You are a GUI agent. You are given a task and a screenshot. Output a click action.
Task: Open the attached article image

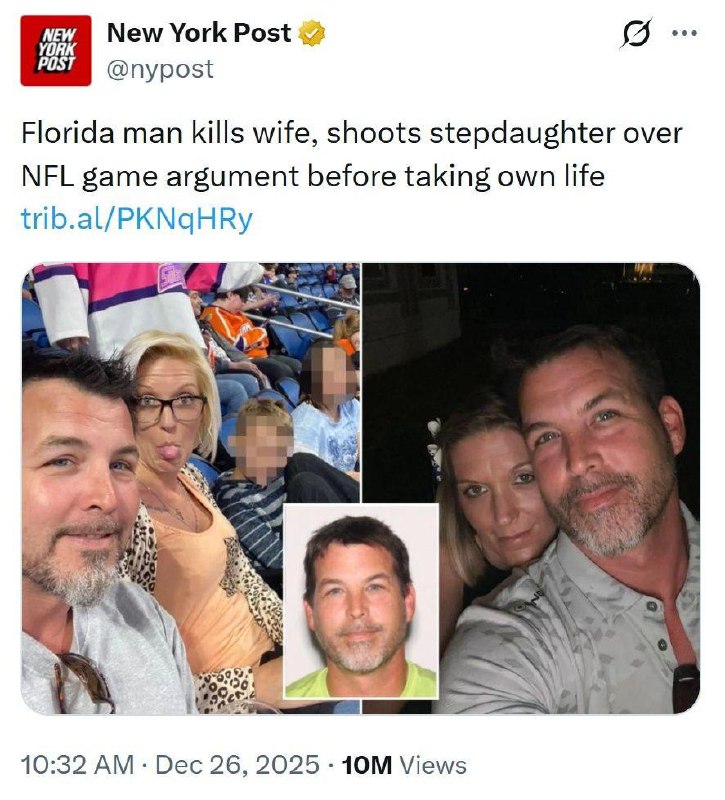pyautogui.click(x=360, y=488)
